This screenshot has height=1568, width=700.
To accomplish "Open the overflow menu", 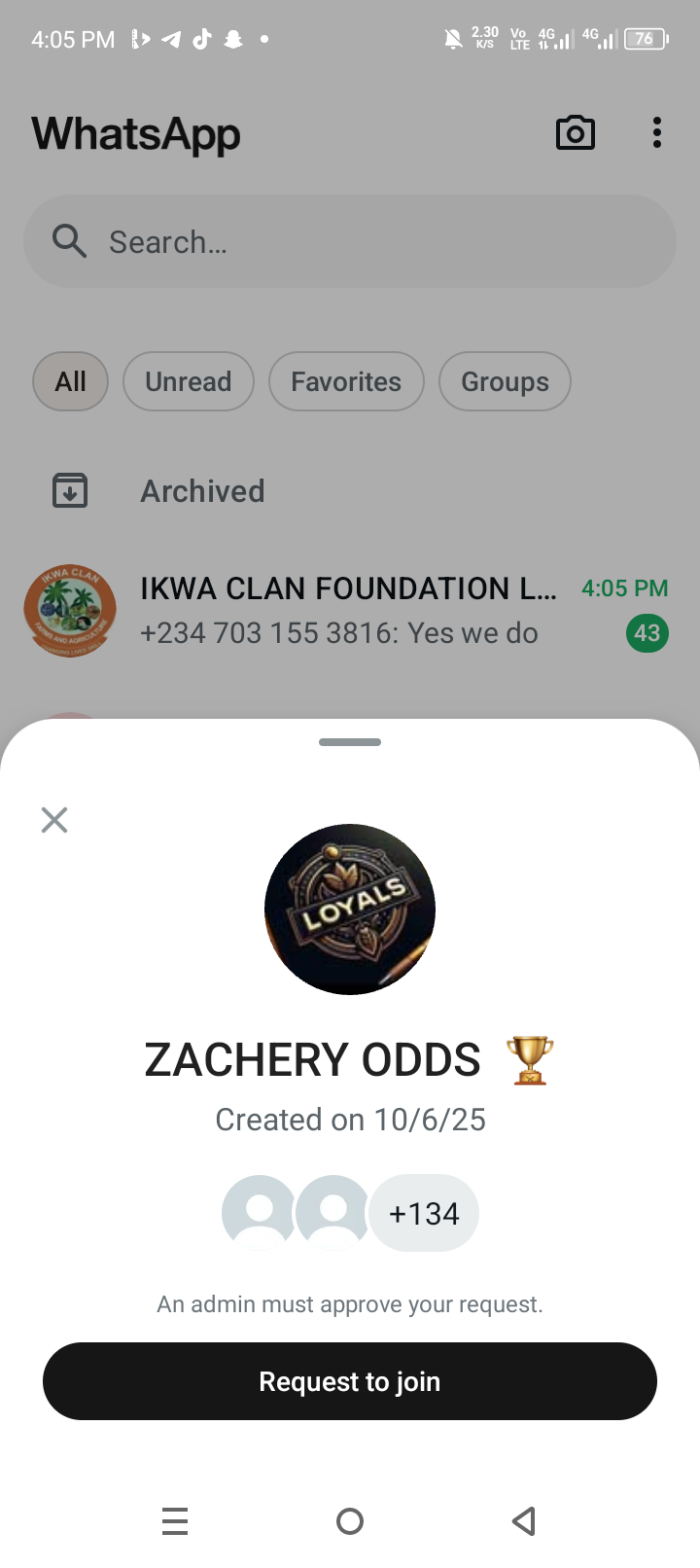I will tap(657, 133).
